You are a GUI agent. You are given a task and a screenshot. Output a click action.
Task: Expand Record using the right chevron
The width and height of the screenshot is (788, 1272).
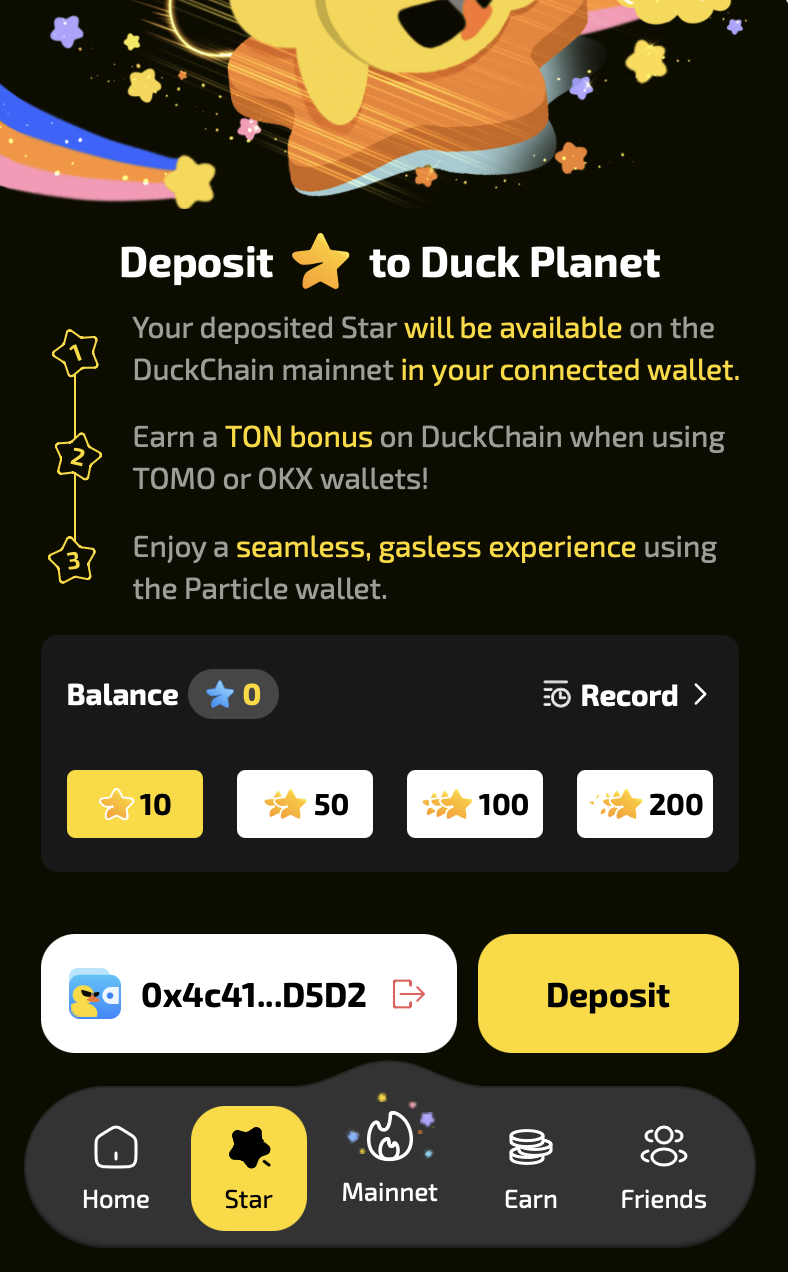coord(703,694)
